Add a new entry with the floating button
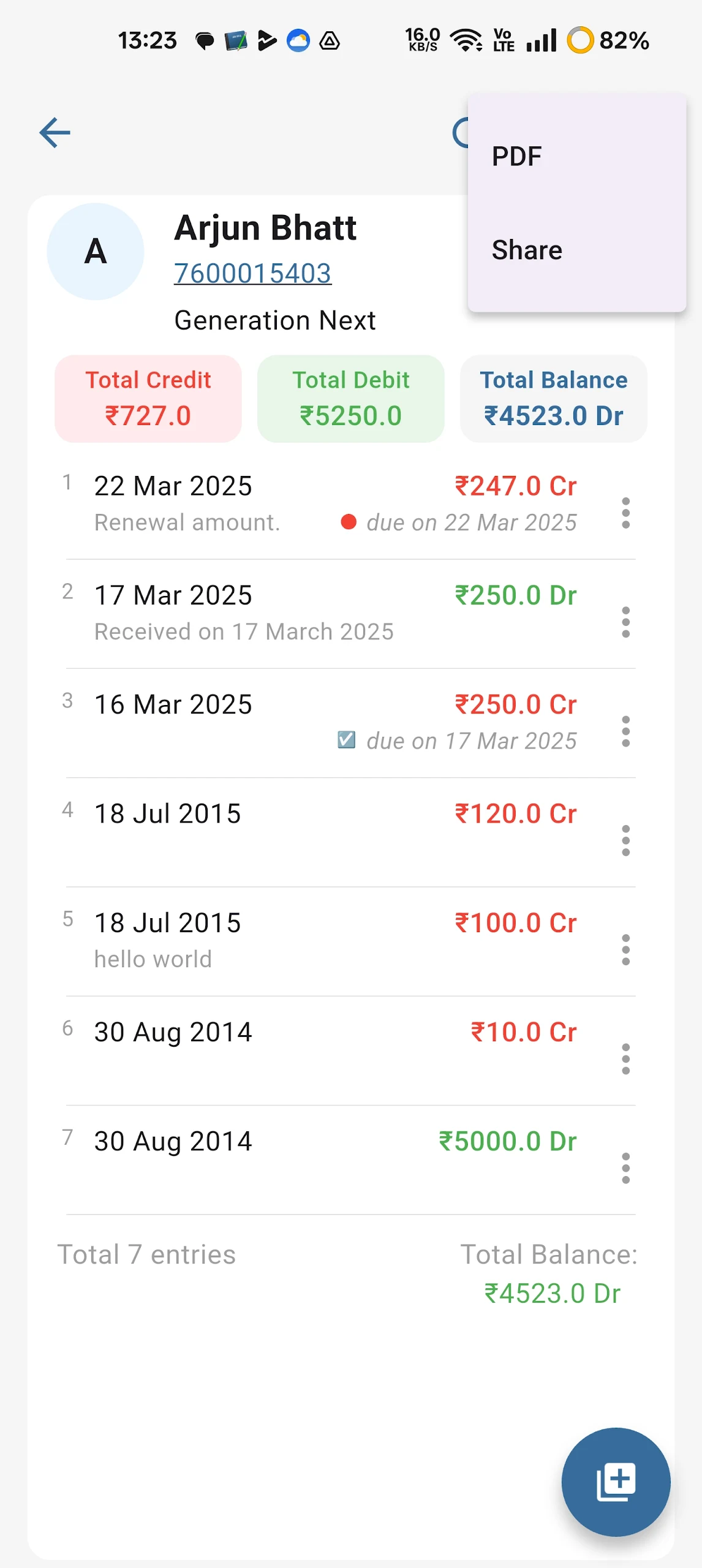702x1568 pixels. pos(616,1482)
